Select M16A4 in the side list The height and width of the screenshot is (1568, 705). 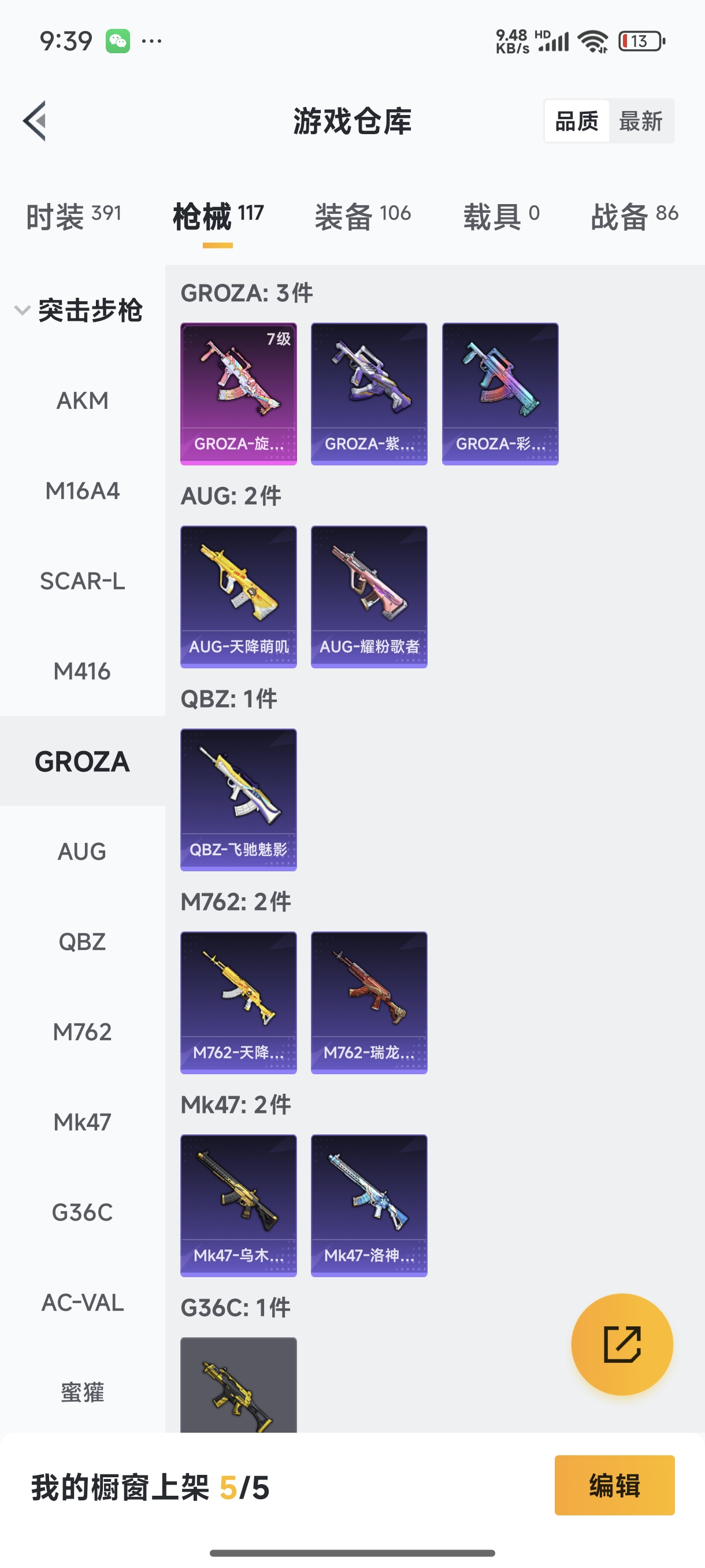(x=82, y=491)
